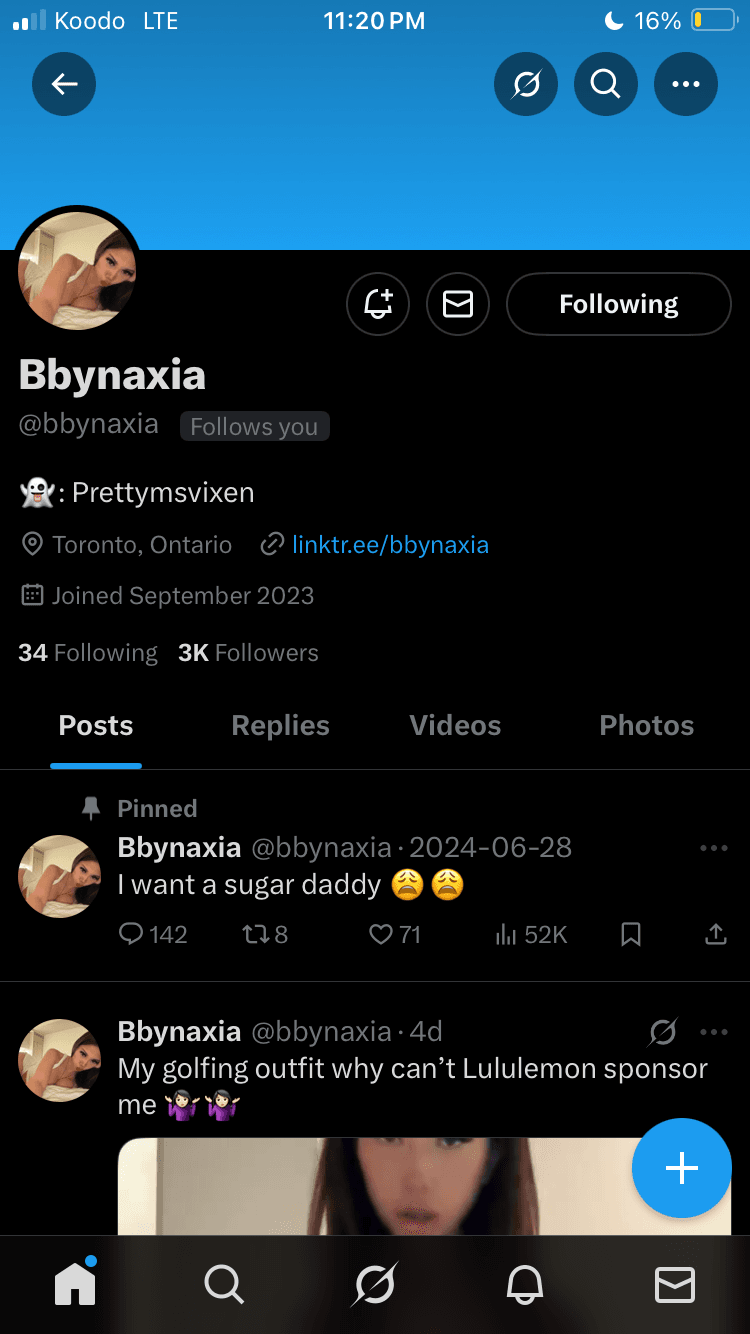Tap the back arrow to leave the profile
The height and width of the screenshot is (1334, 750).
click(x=63, y=84)
